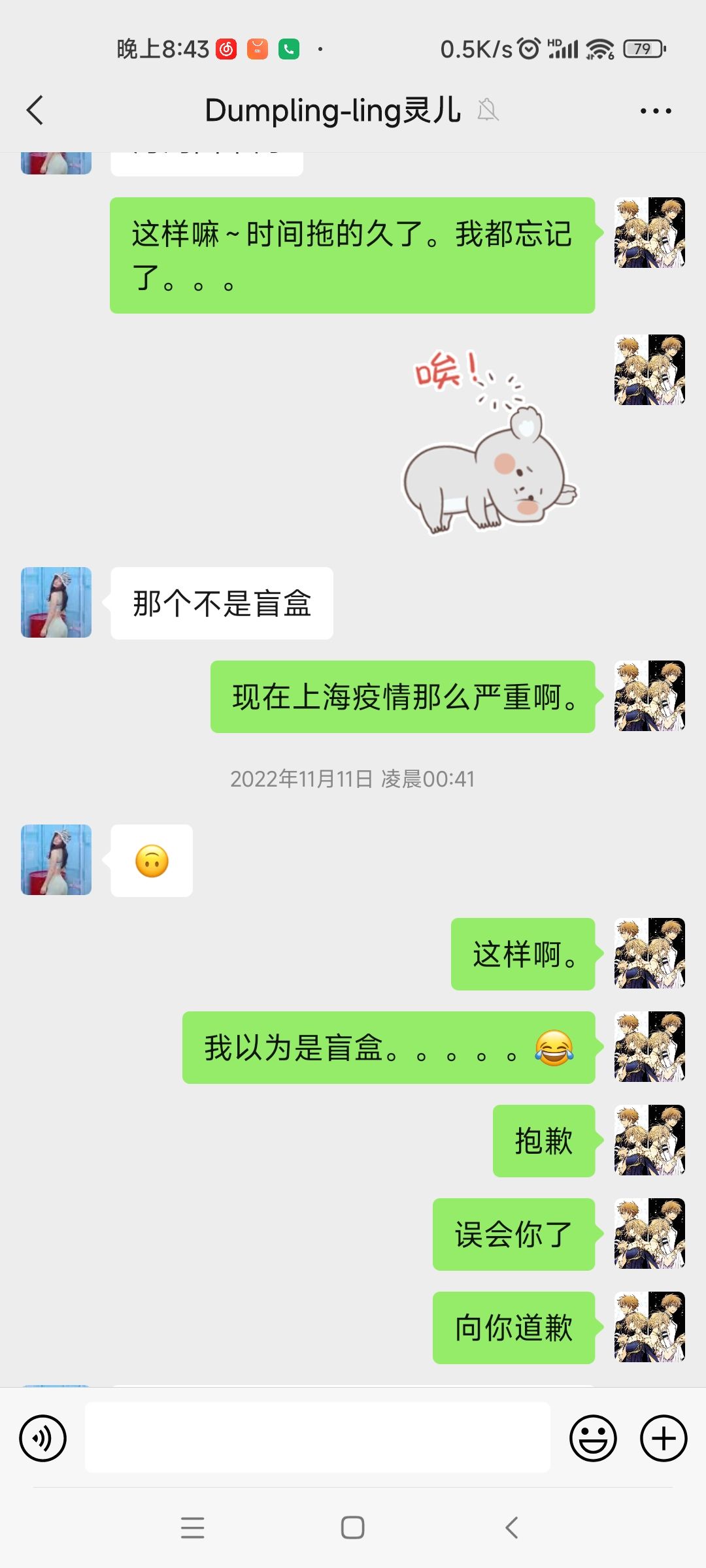Open chat info via three-dot menu
The image size is (706, 1568).
tap(656, 111)
